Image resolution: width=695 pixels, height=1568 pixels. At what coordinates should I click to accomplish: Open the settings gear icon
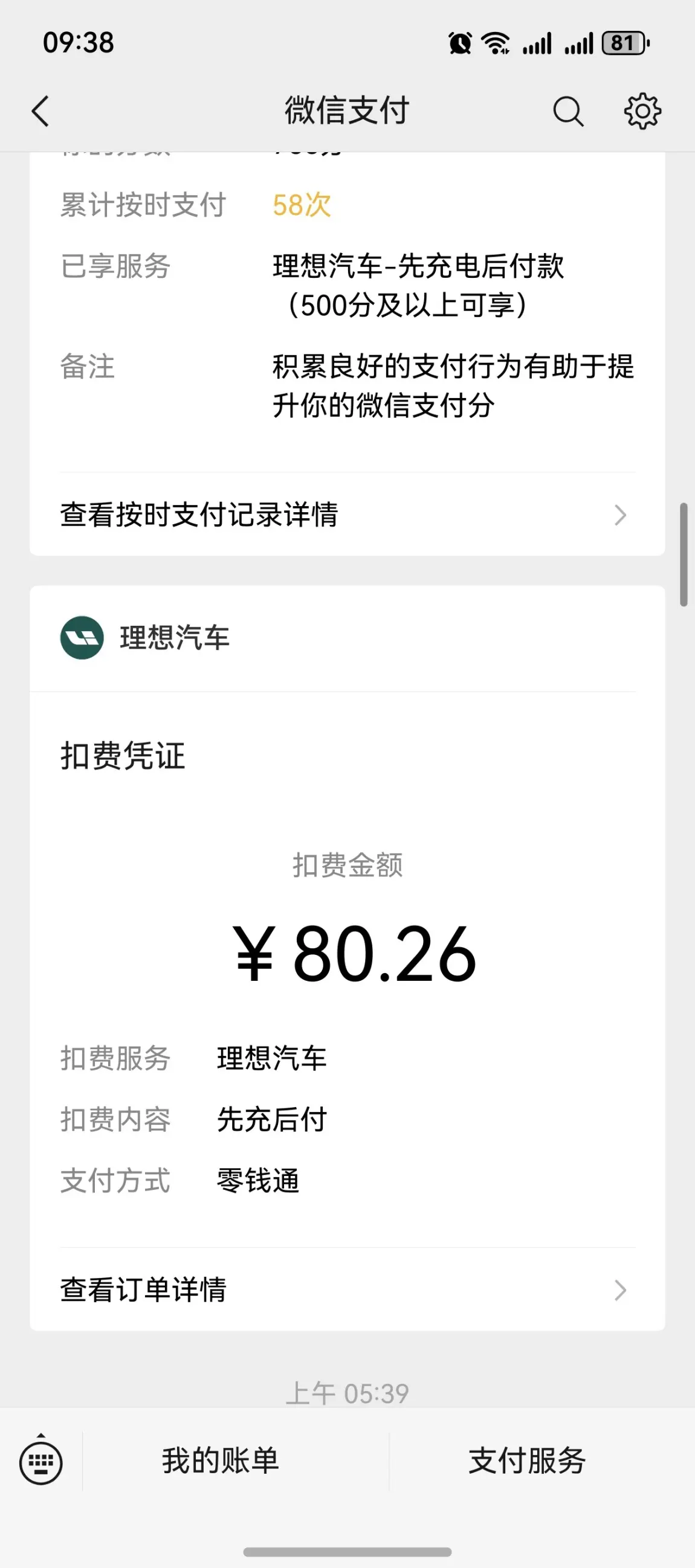642,111
